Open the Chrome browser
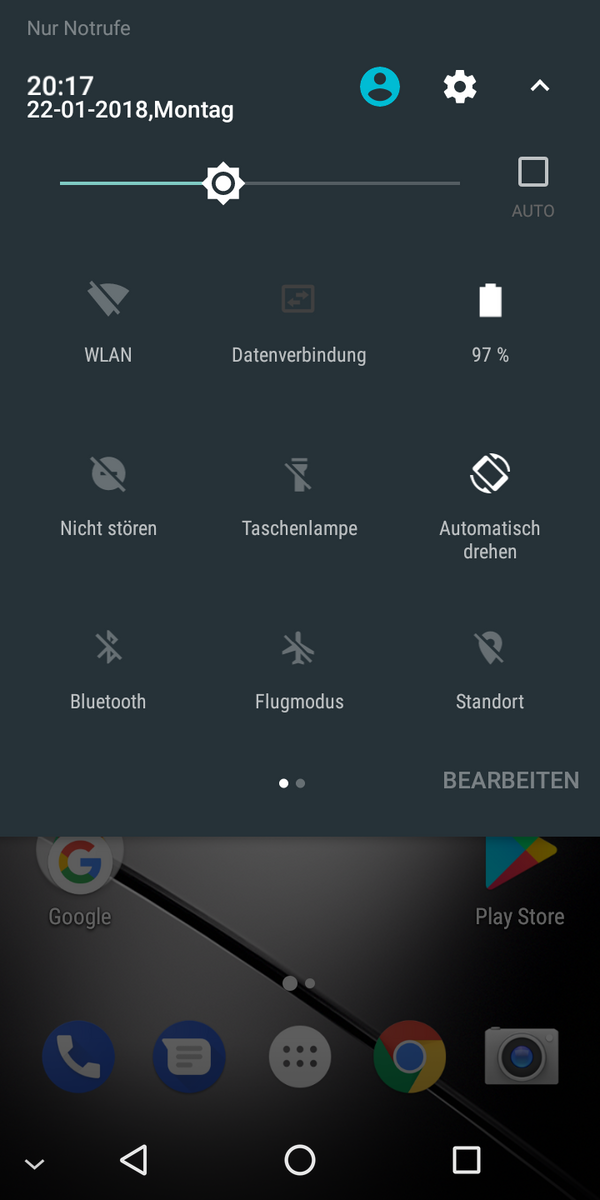This screenshot has height=1200, width=600. pos(409,1056)
